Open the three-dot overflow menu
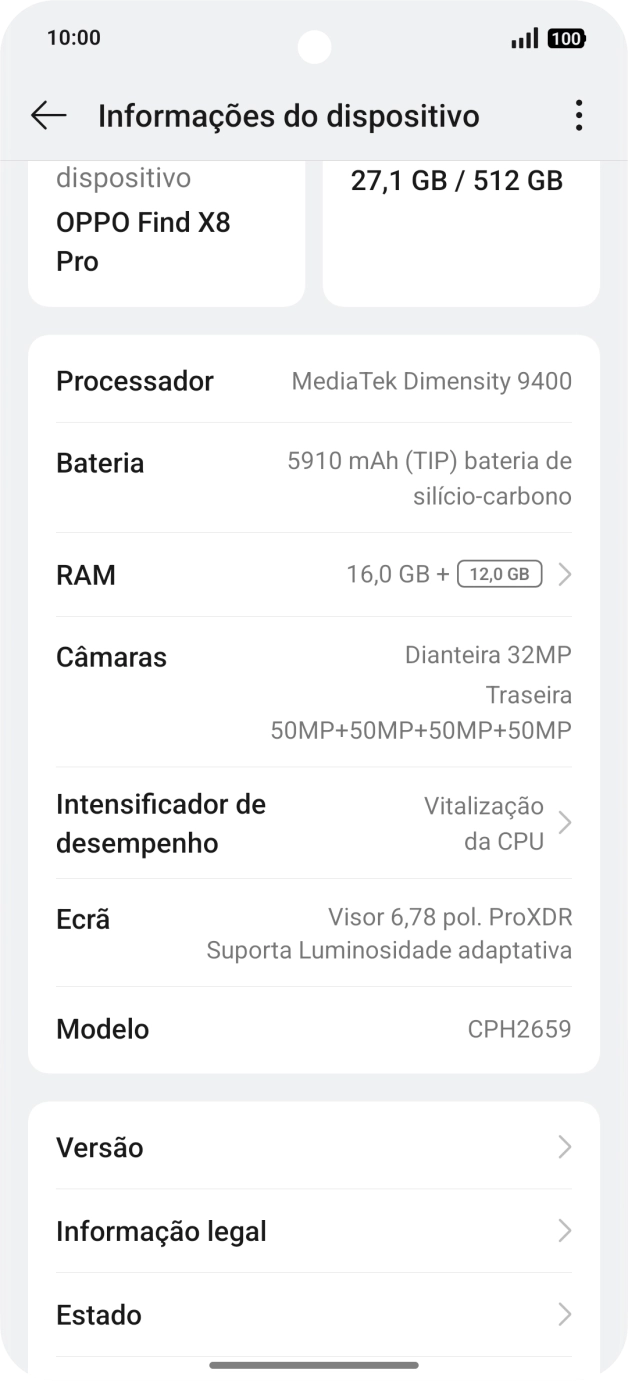This screenshot has height=1381, width=628. point(578,116)
